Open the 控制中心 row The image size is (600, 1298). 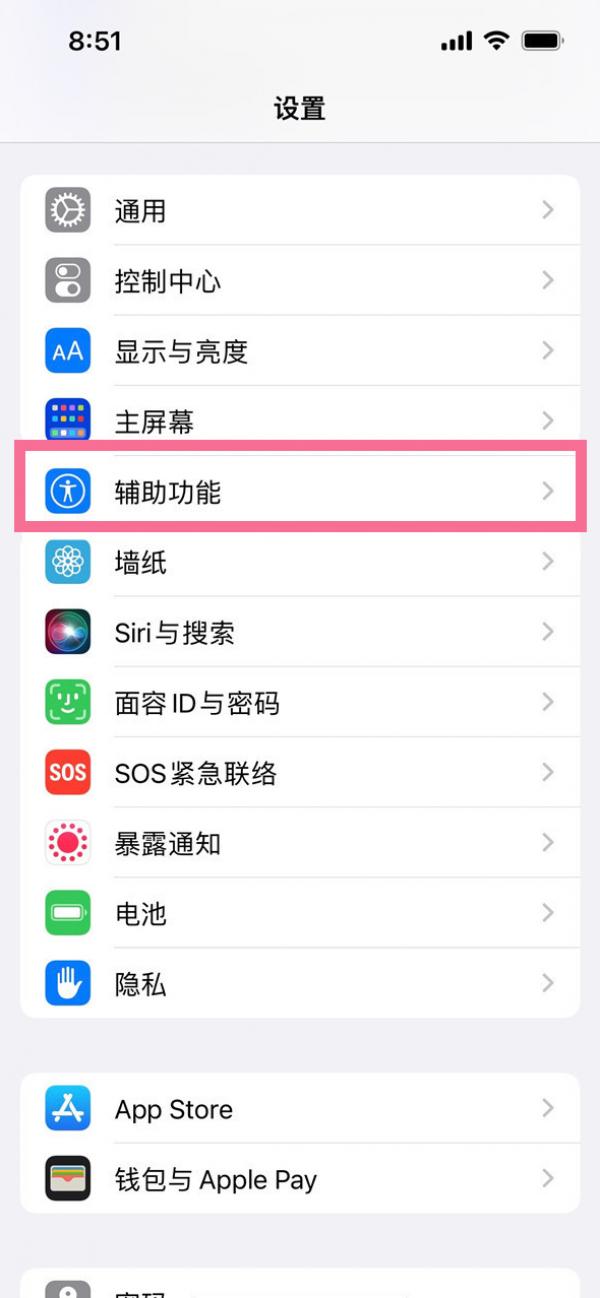coord(300,281)
